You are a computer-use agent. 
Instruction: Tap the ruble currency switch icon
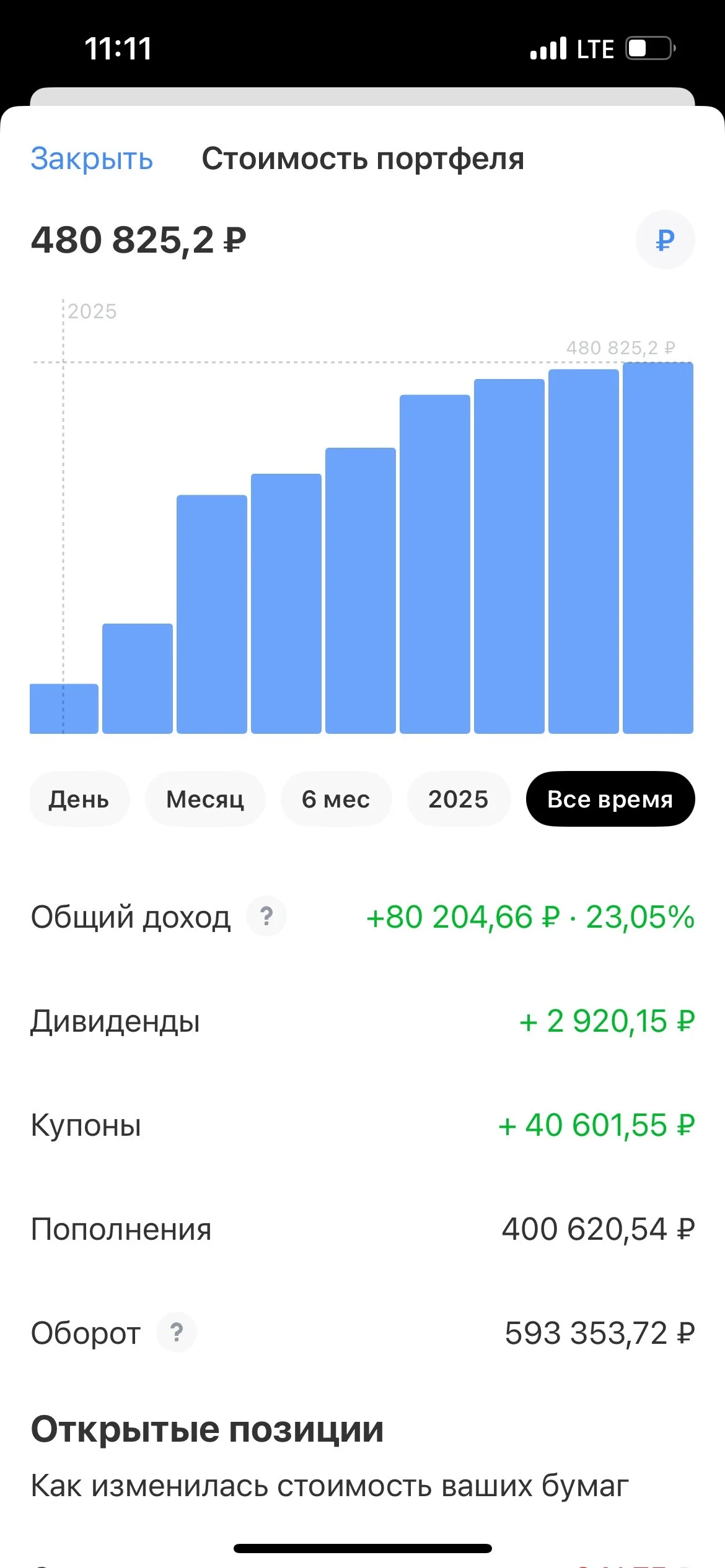[x=665, y=240]
